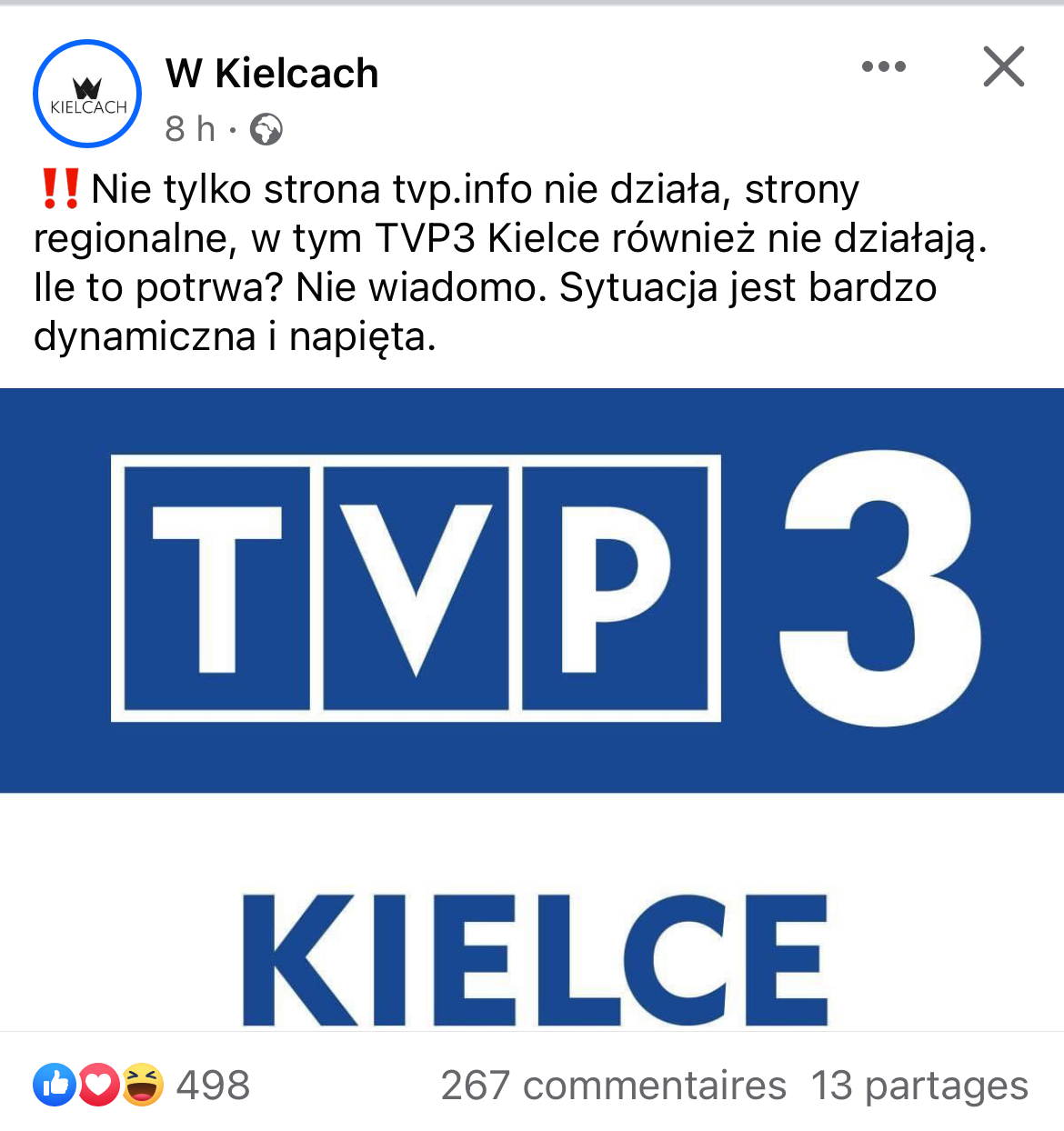View the 498 reactions list
Screen dimensions: 1064x1131
pos(142,1085)
